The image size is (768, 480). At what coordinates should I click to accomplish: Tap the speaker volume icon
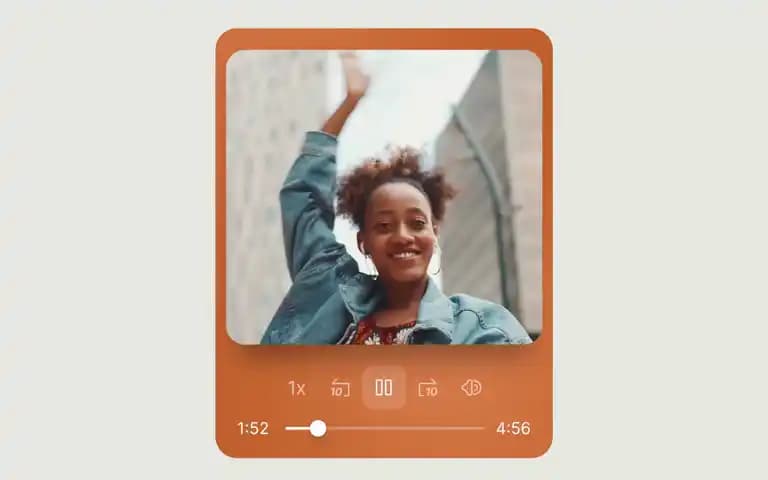click(x=471, y=388)
